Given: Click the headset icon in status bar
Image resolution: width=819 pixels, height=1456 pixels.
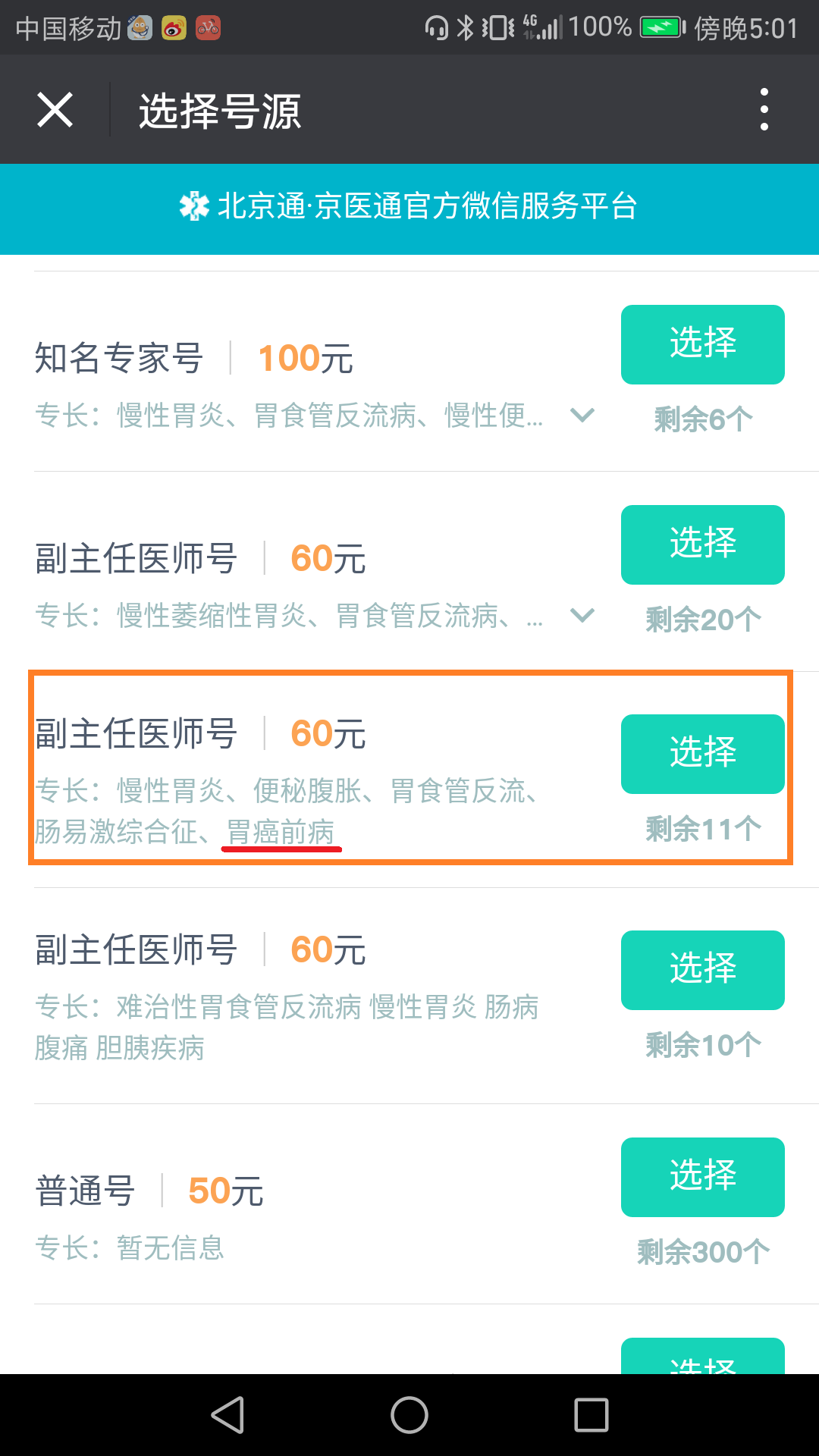Looking at the screenshot, I should [435, 27].
